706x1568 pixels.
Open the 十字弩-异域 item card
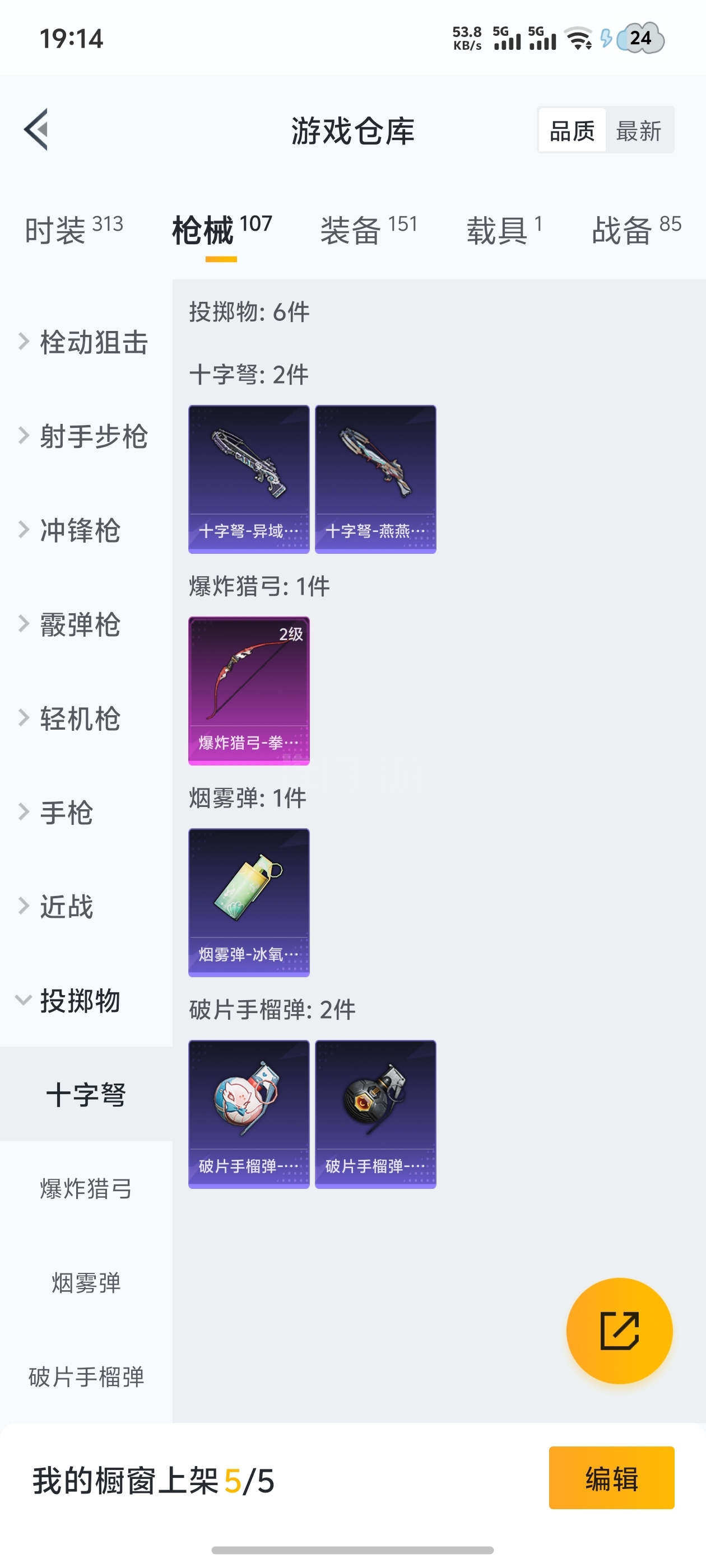click(249, 479)
